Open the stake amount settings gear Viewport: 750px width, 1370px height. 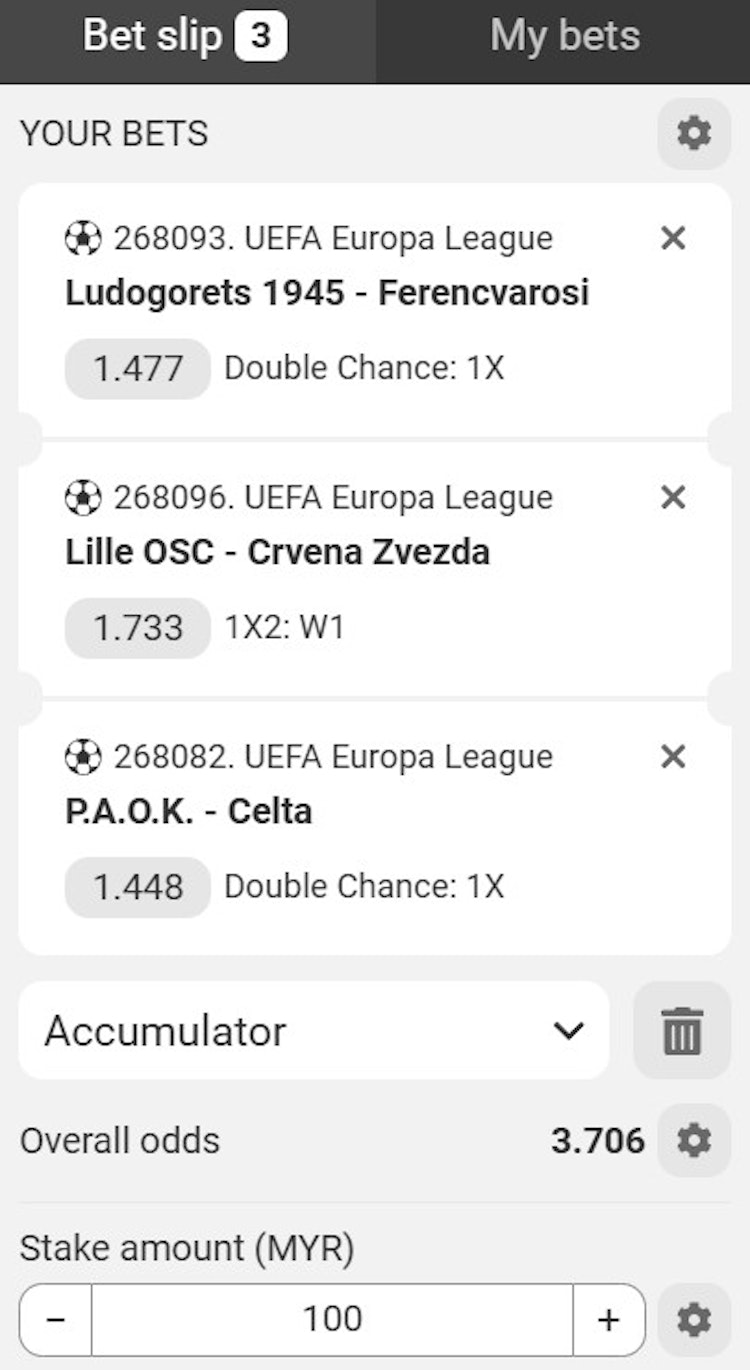click(694, 1317)
